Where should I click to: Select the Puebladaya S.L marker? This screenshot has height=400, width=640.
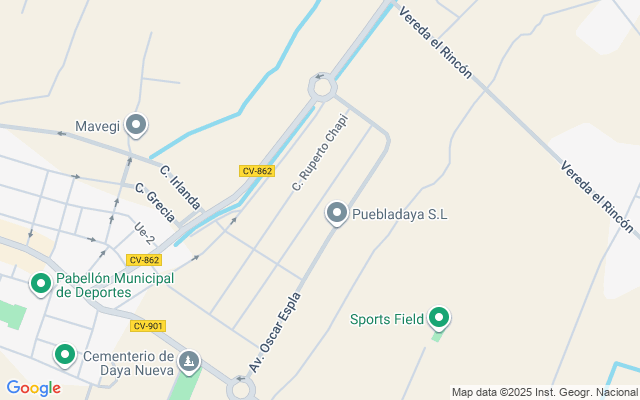pyautogui.click(x=337, y=212)
